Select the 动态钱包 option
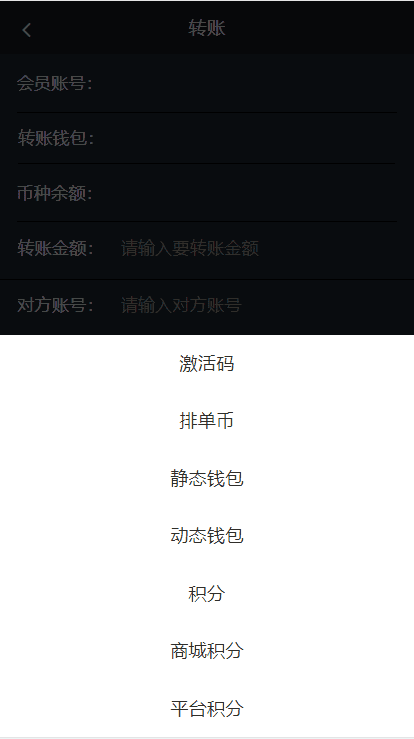 coord(207,536)
